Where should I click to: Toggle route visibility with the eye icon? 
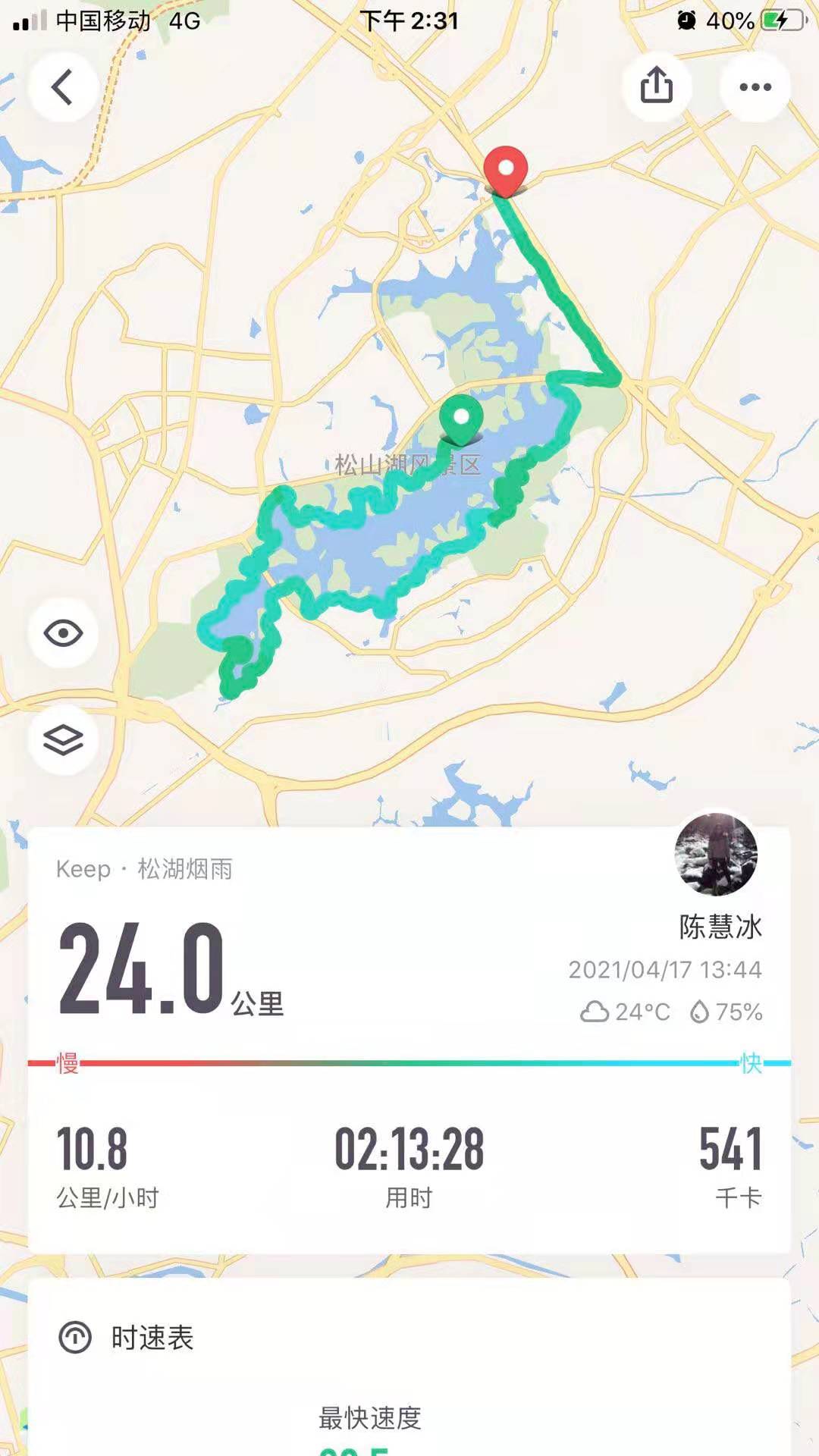point(63,632)
